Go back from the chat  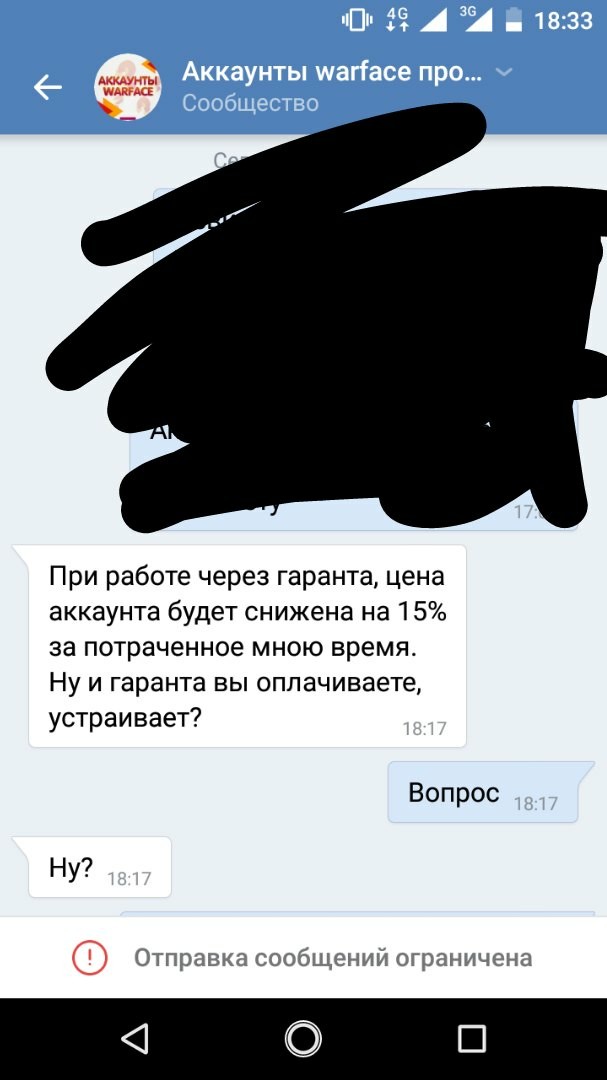[47, 88]
